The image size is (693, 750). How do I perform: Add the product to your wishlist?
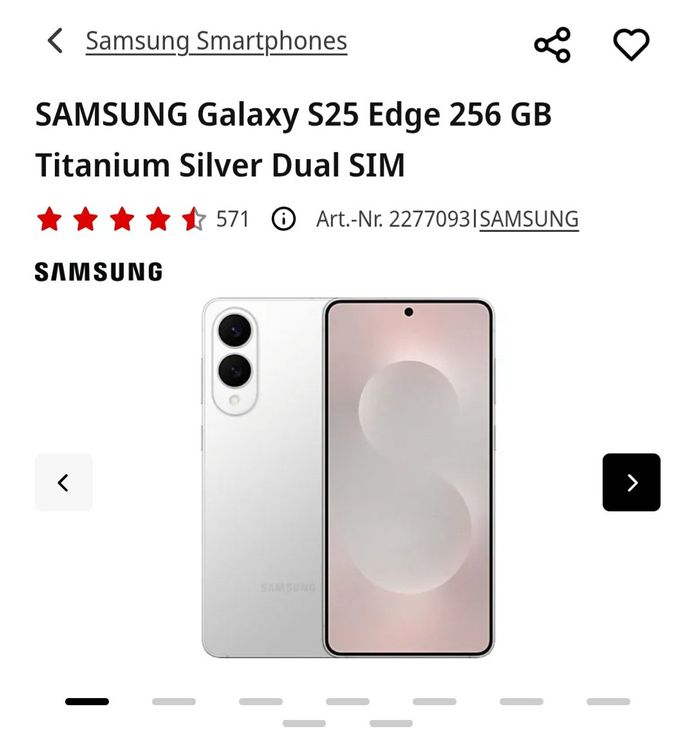tap(631, 45)
